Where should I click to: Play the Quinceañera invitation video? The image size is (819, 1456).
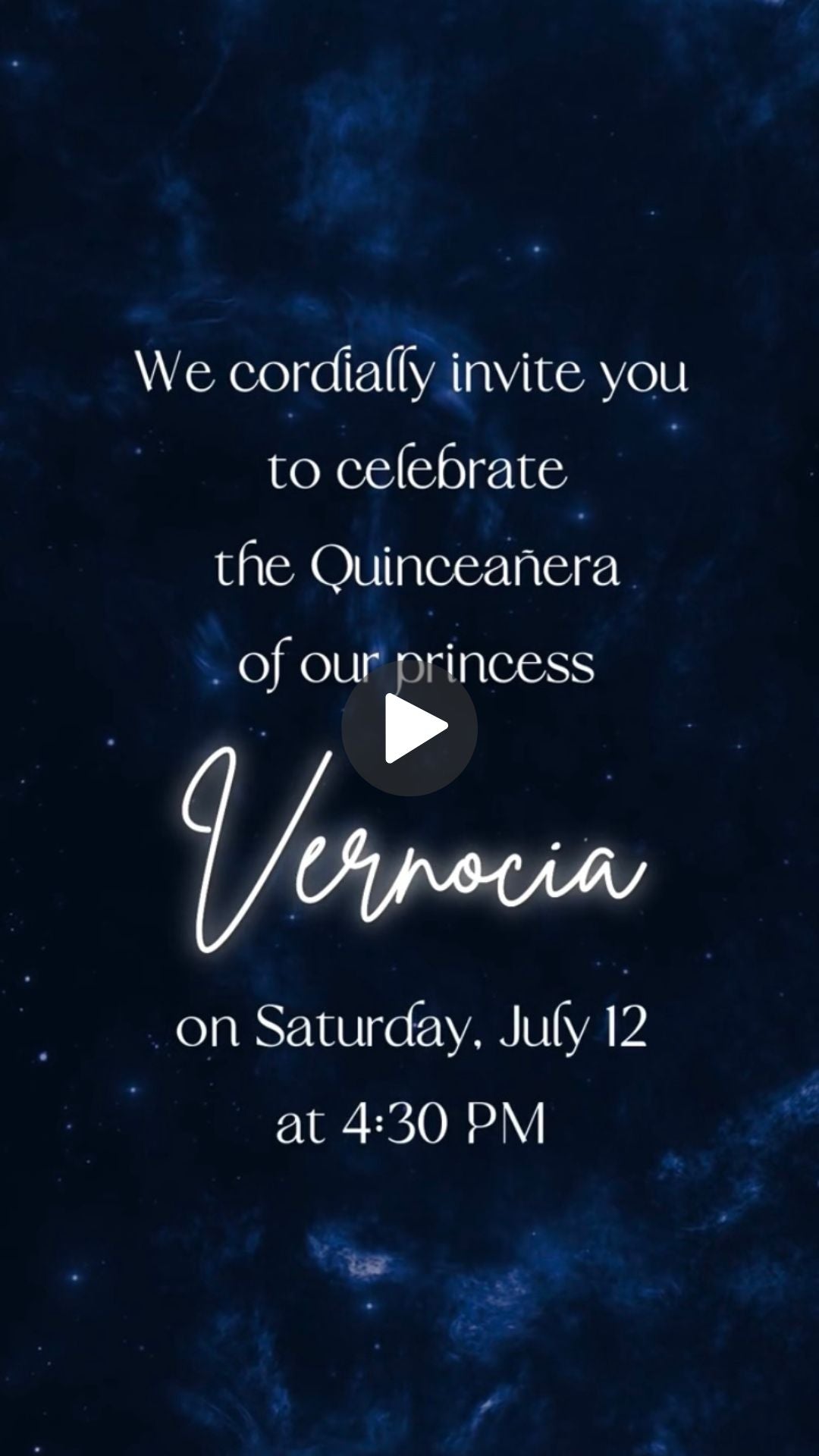[409, 728]
